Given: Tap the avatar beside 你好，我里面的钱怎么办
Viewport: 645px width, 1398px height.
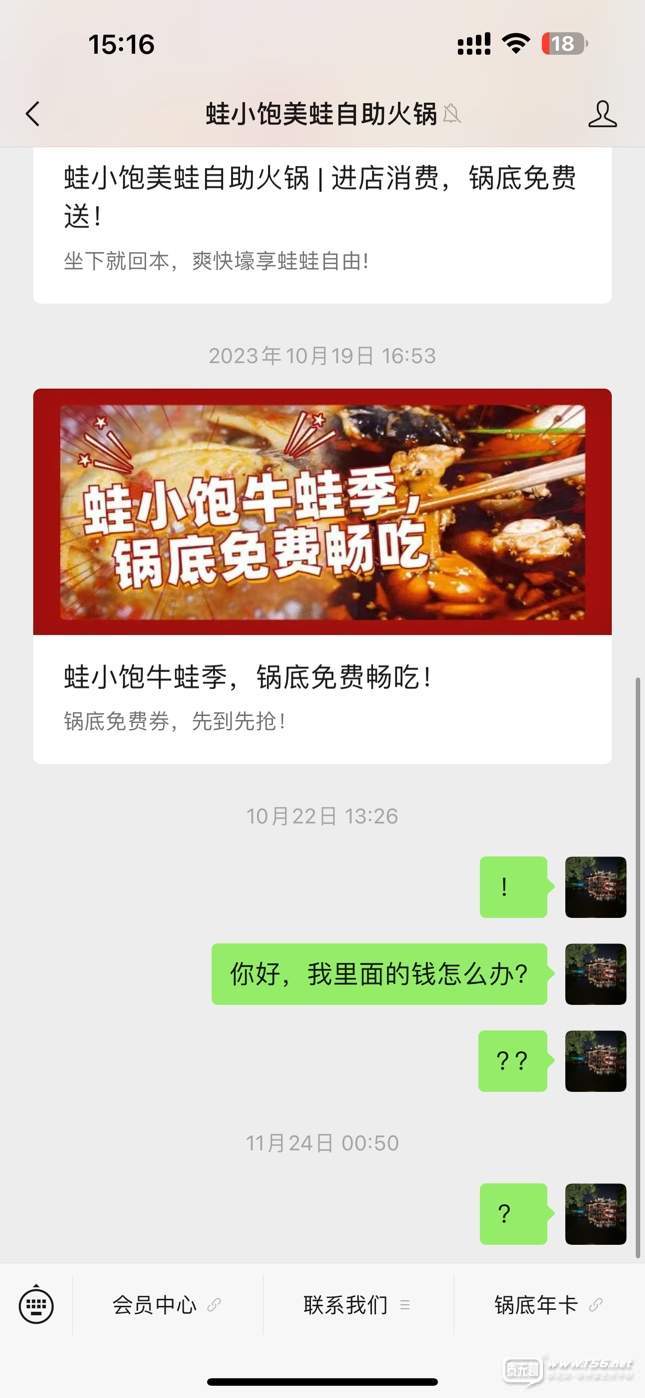Looking at the screenshot, I should [x=595, y=974].
